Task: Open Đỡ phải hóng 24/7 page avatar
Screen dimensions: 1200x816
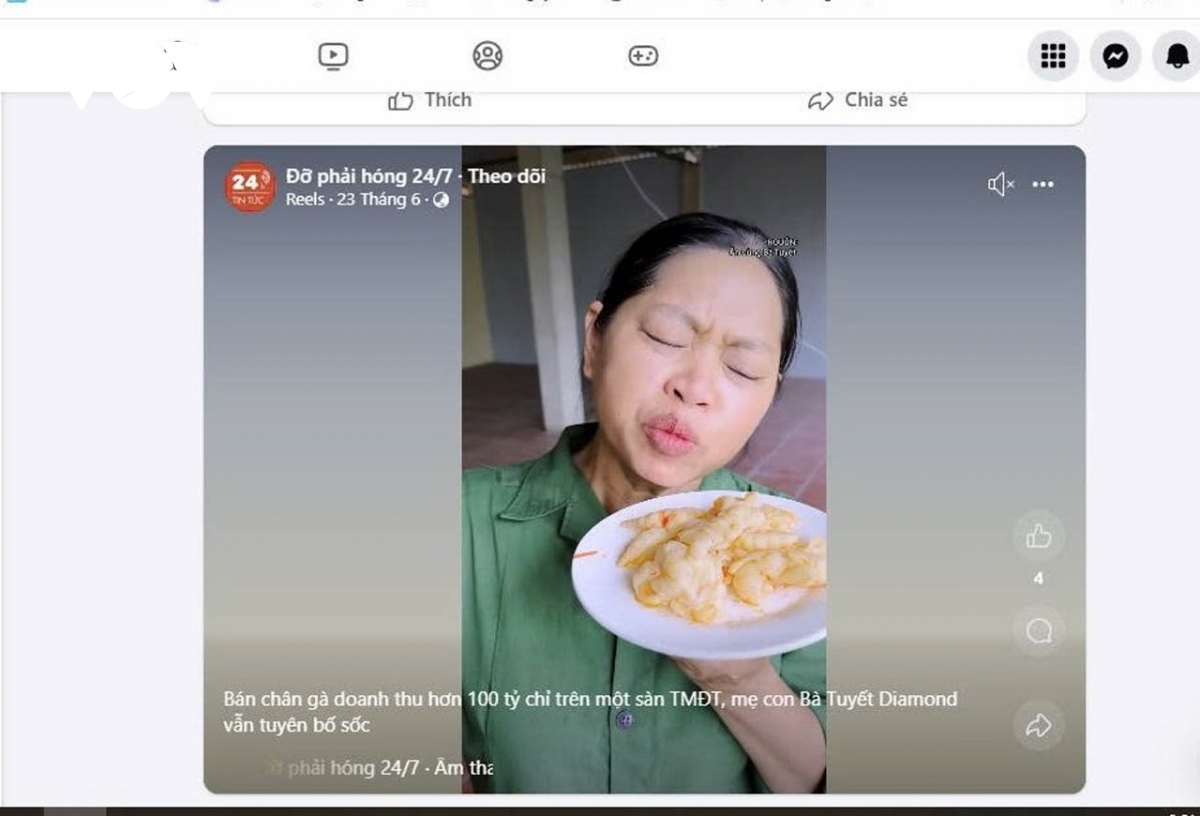Action: coord(249,186)
